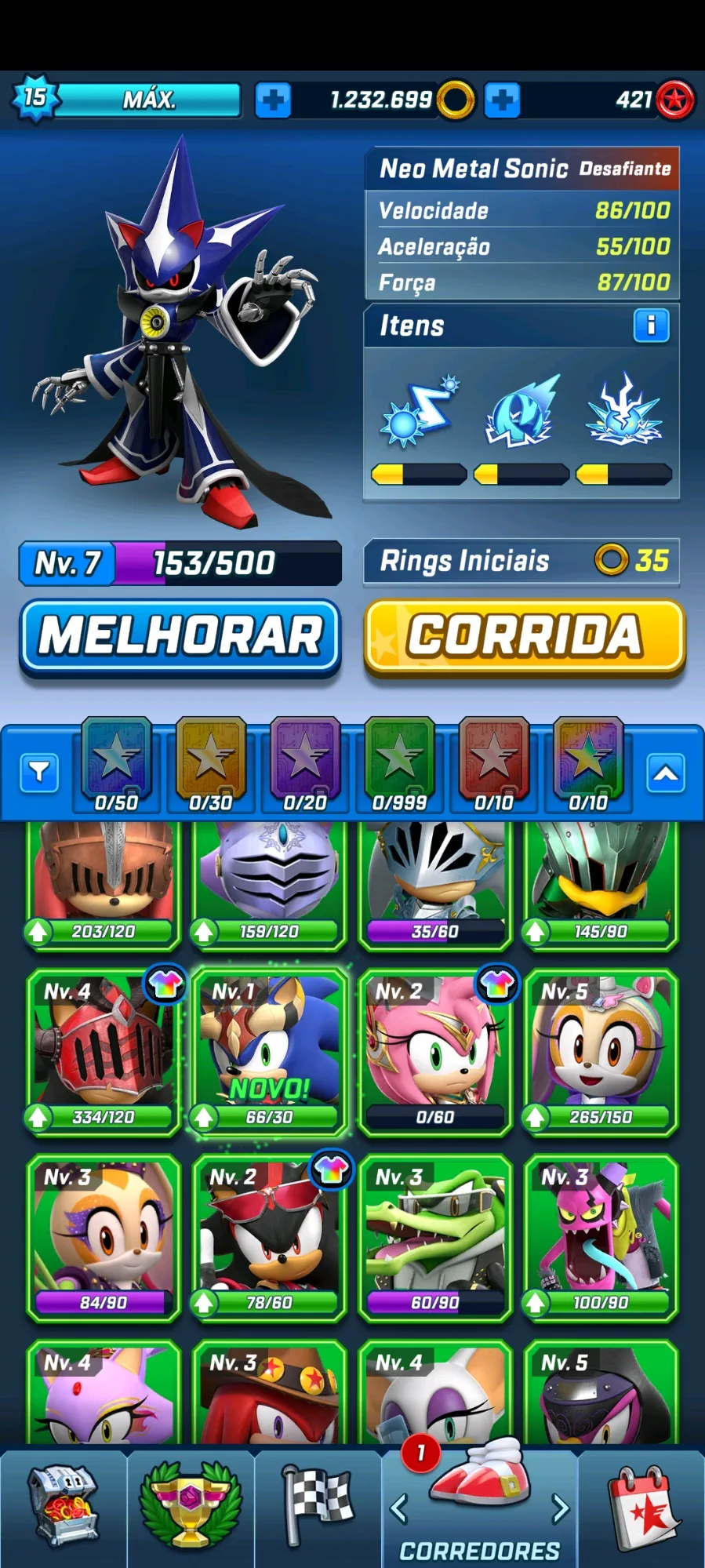This screenshot has height=1568, width=705.
Task: Tap the MELHORAR upgrade button
Action: click(180, 636)
